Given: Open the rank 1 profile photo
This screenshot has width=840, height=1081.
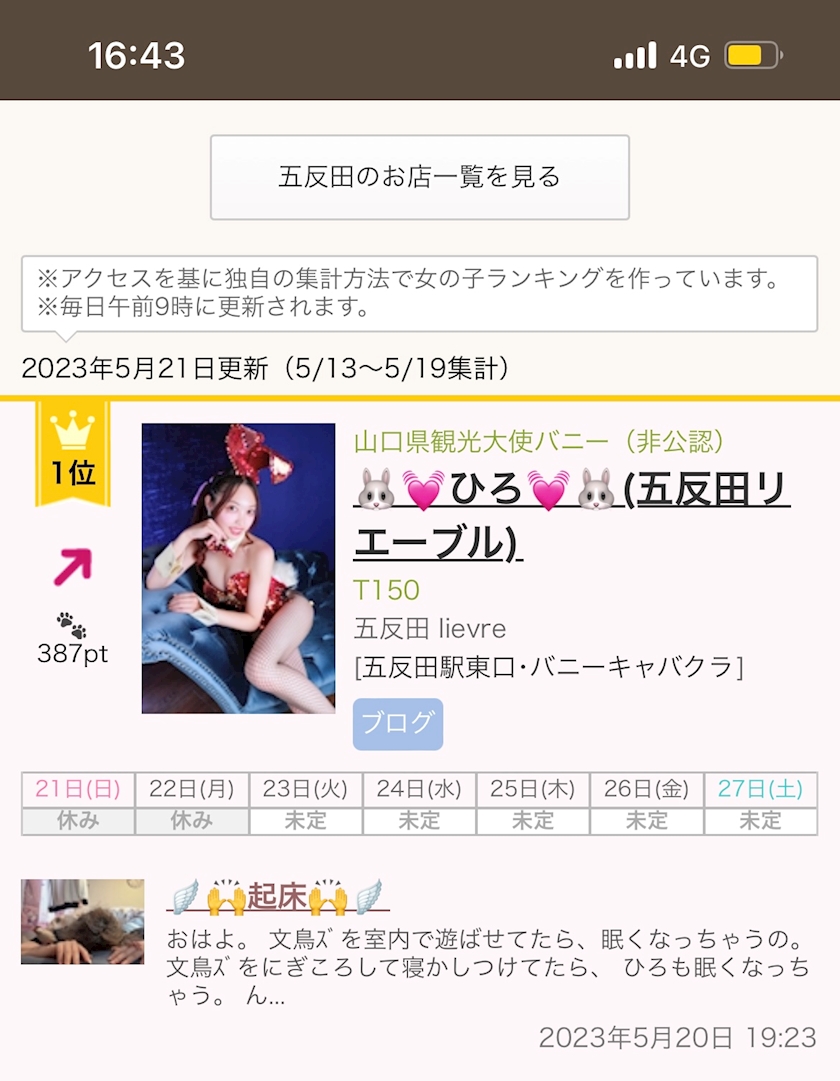Looking at the screenshot, I should coord(238,568).
